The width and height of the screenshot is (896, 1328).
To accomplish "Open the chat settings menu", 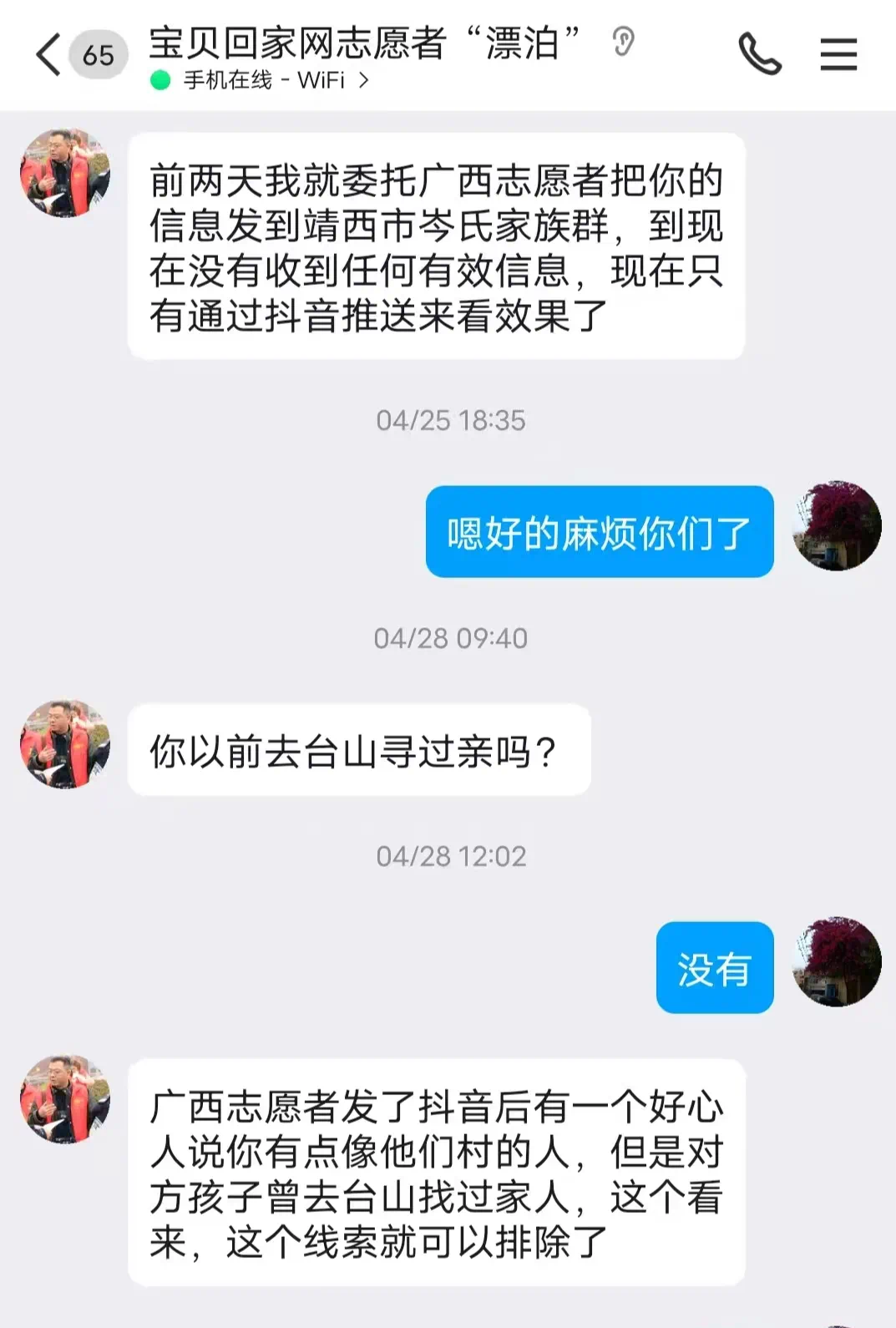I will pyautogui.click(x=838, y=55).
